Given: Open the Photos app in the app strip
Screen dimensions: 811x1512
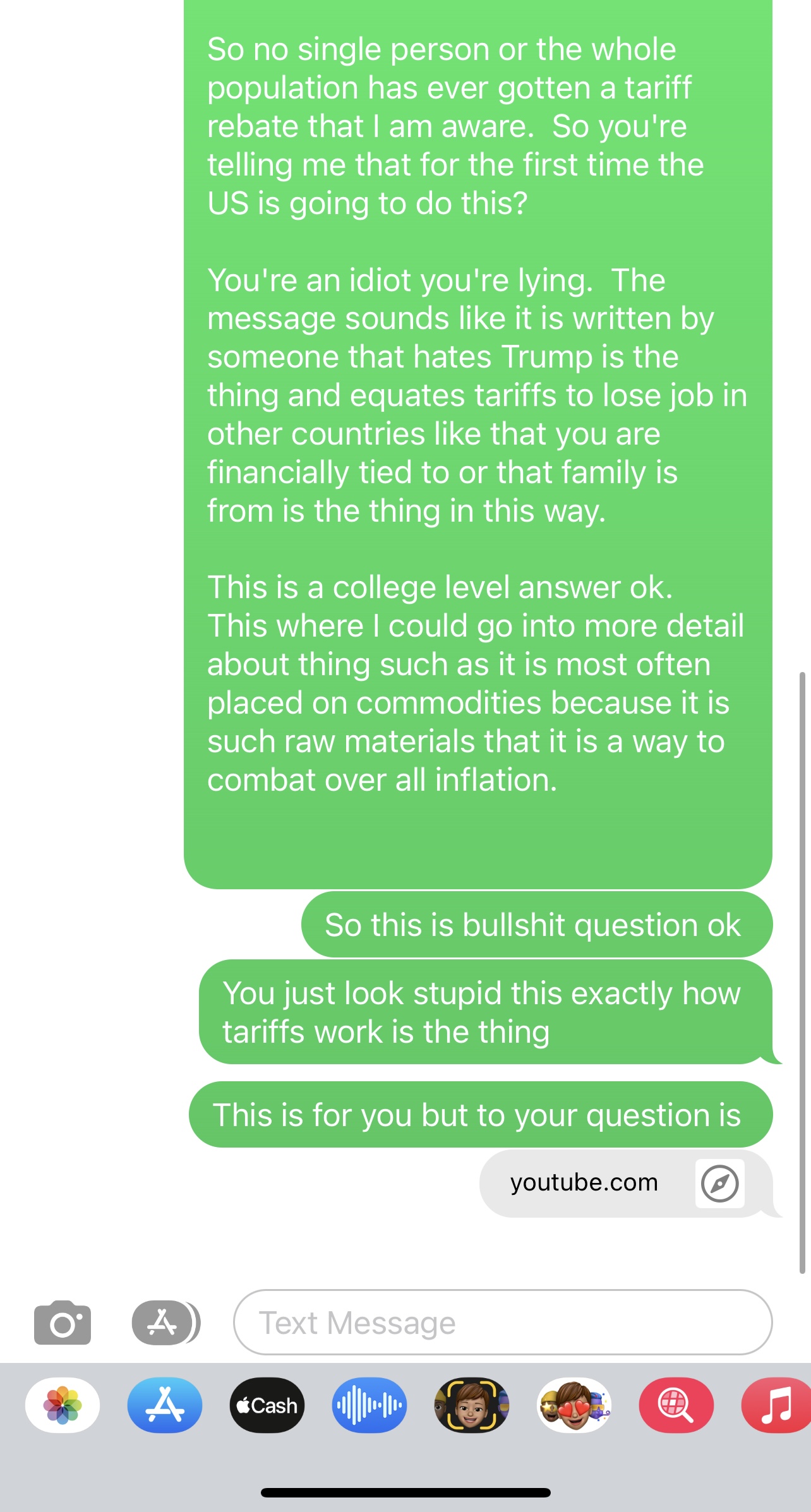Looking at the screenshot, I should tap(63, 1405).
